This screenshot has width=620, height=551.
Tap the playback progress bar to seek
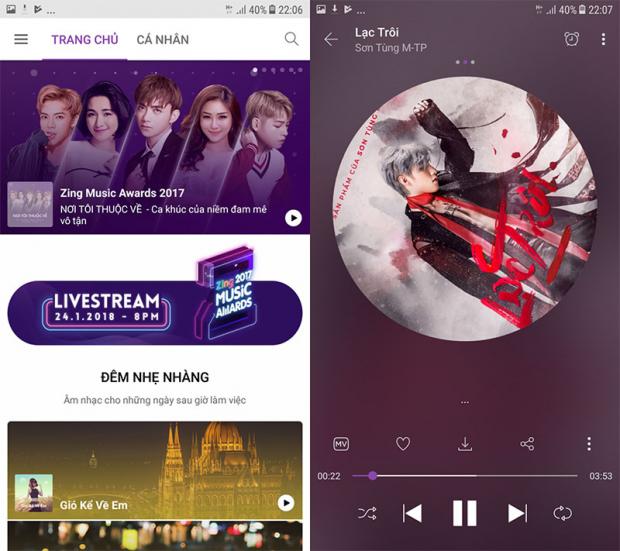pyautogui.click(x=465, y=476)
